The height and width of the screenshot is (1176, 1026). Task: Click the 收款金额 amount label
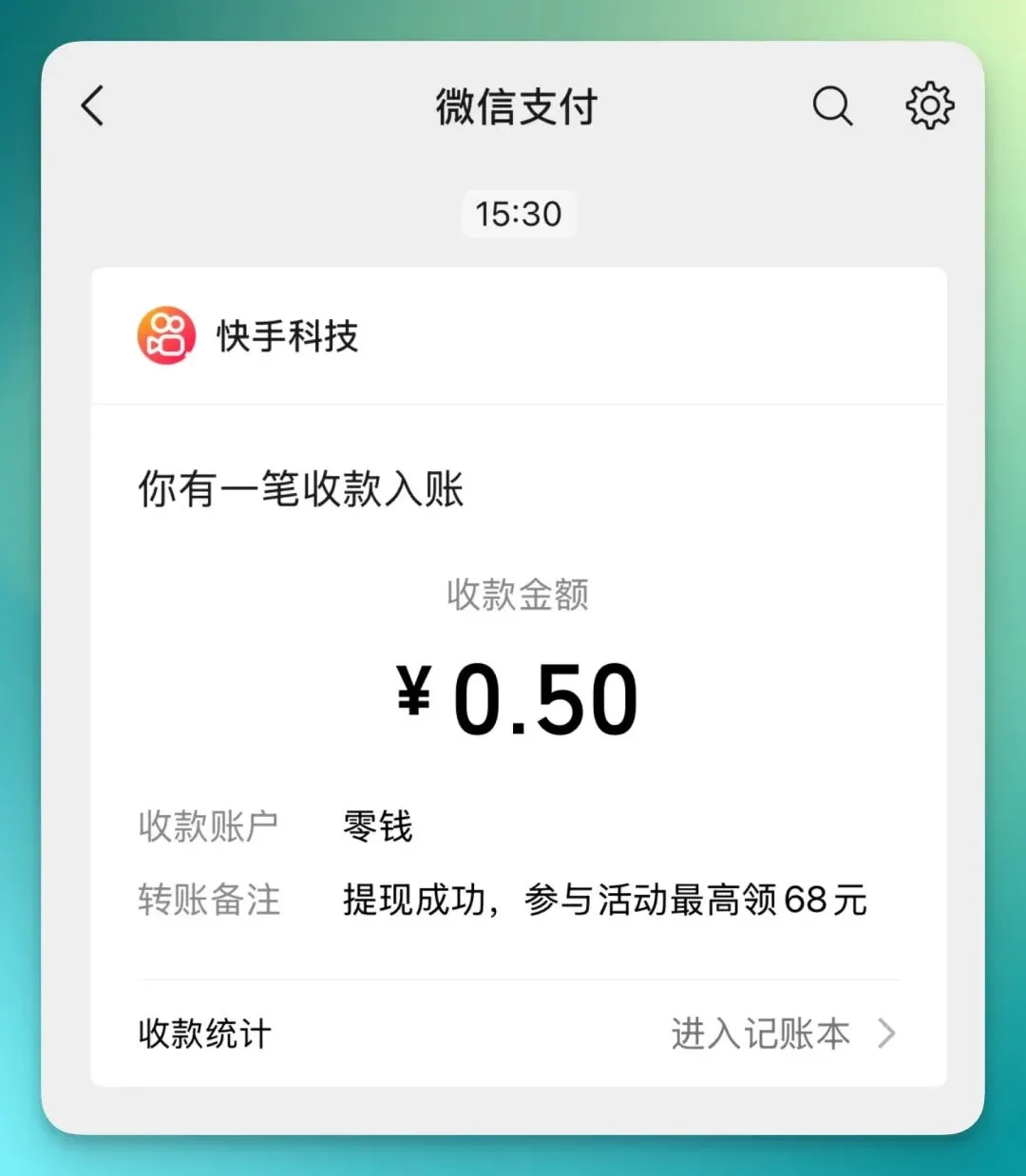pos(518,595)
